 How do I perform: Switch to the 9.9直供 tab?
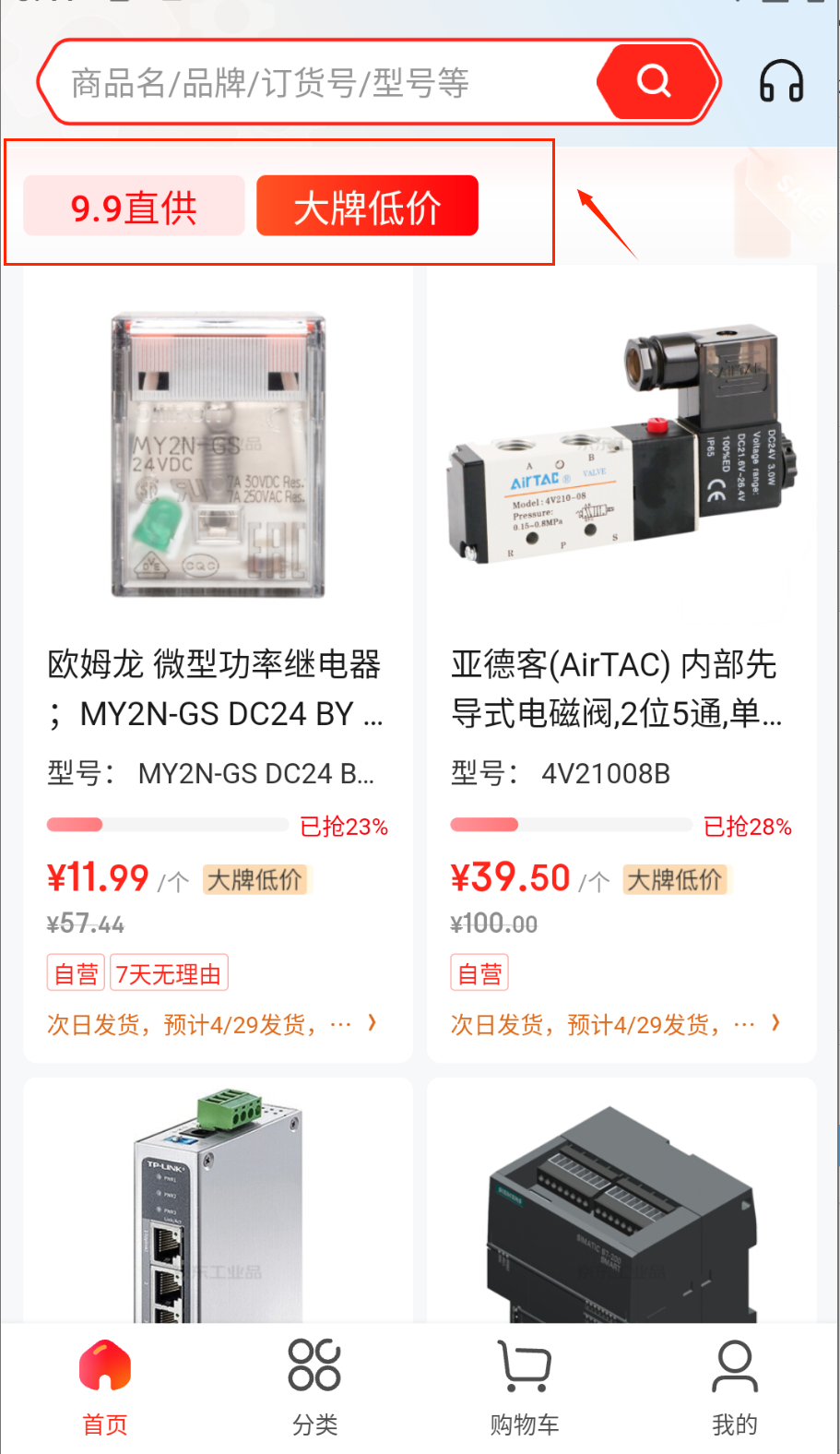[x=134, y=207]
